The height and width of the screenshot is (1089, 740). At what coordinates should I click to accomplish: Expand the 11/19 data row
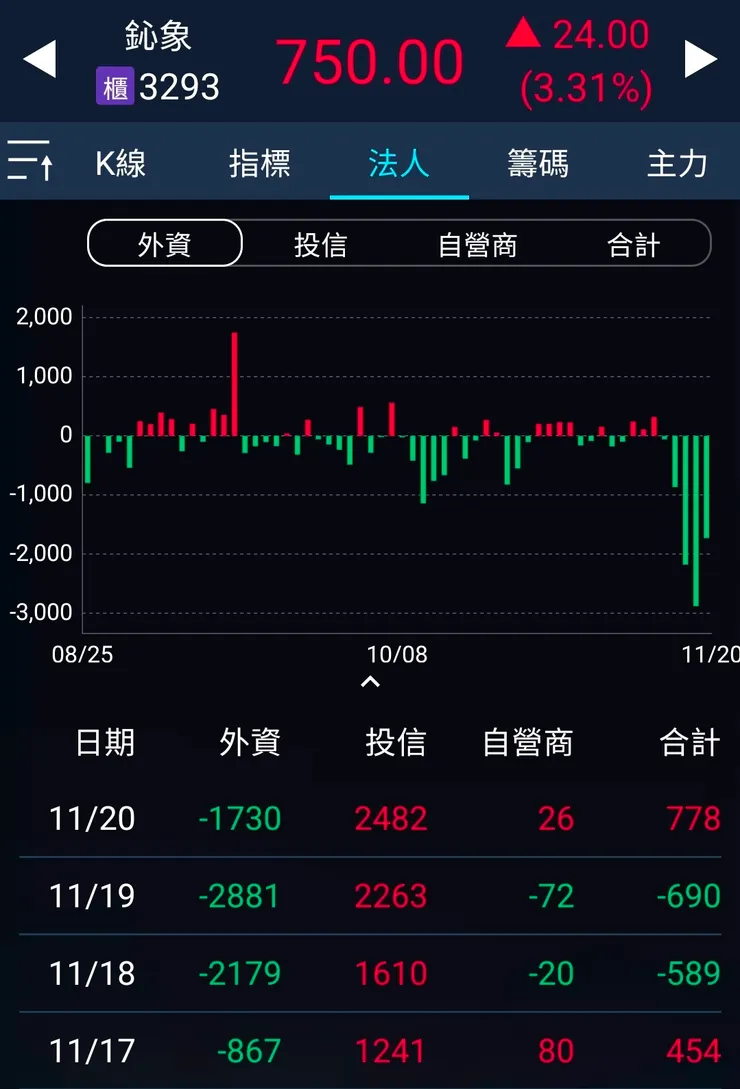tap(370, 895)
